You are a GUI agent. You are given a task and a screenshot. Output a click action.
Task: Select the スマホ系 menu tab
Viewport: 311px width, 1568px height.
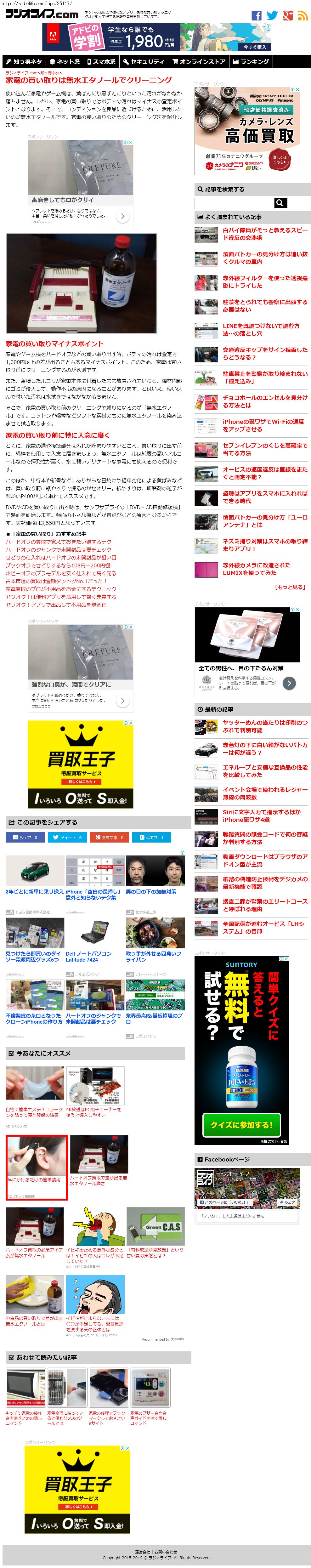101,61
